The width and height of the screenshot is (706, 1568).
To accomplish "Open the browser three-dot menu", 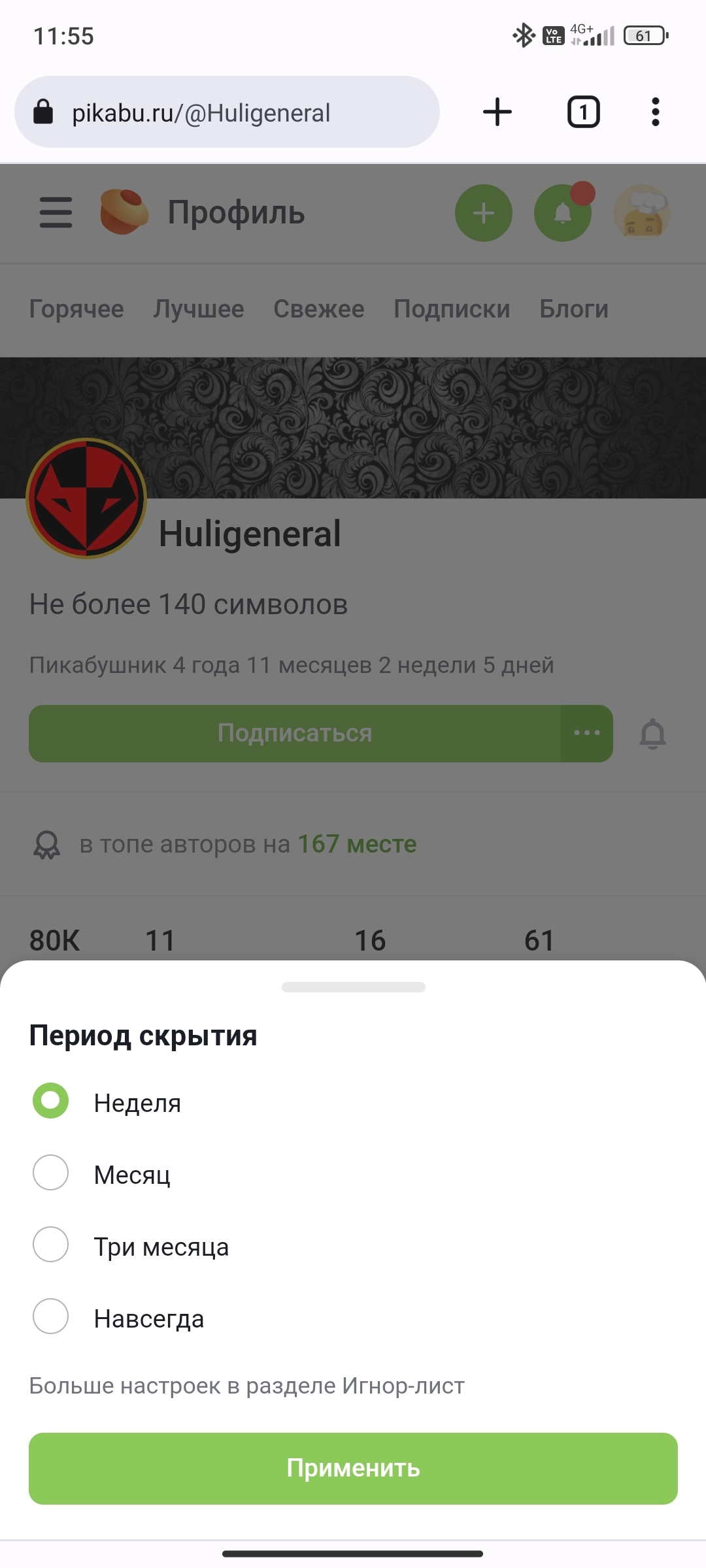I will (655, 112).
